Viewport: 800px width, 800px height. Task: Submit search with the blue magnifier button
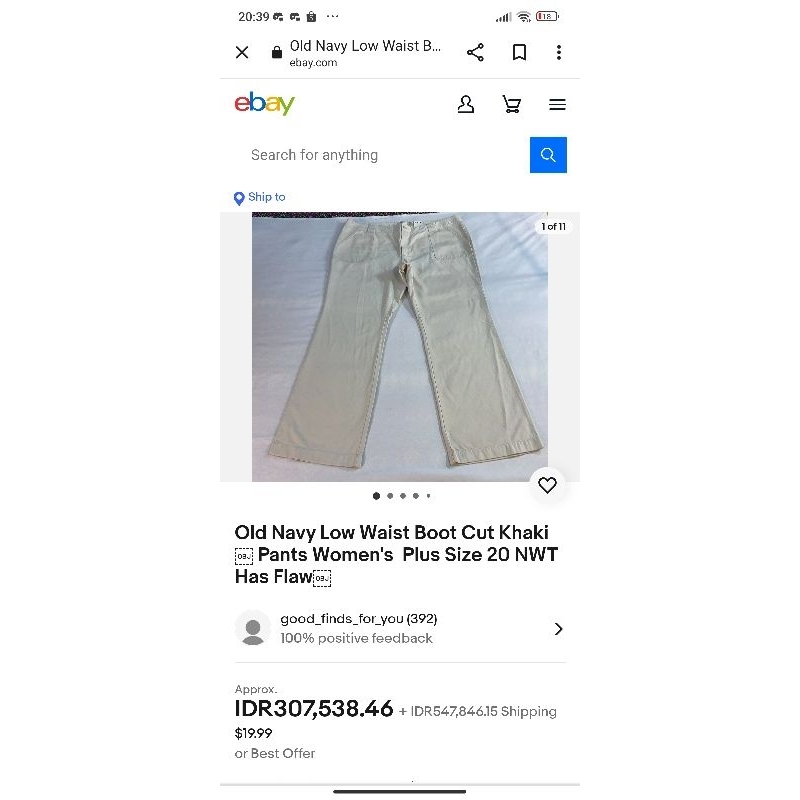548,155
